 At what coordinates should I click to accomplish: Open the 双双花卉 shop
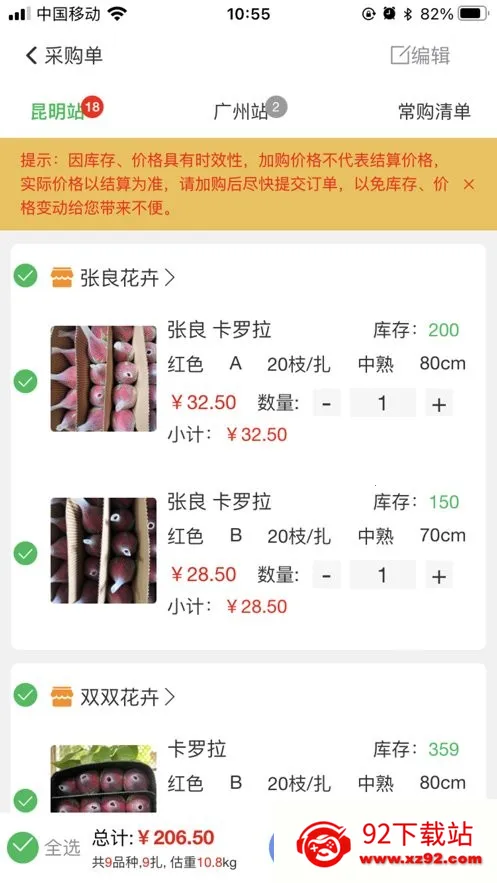(113, 697)
